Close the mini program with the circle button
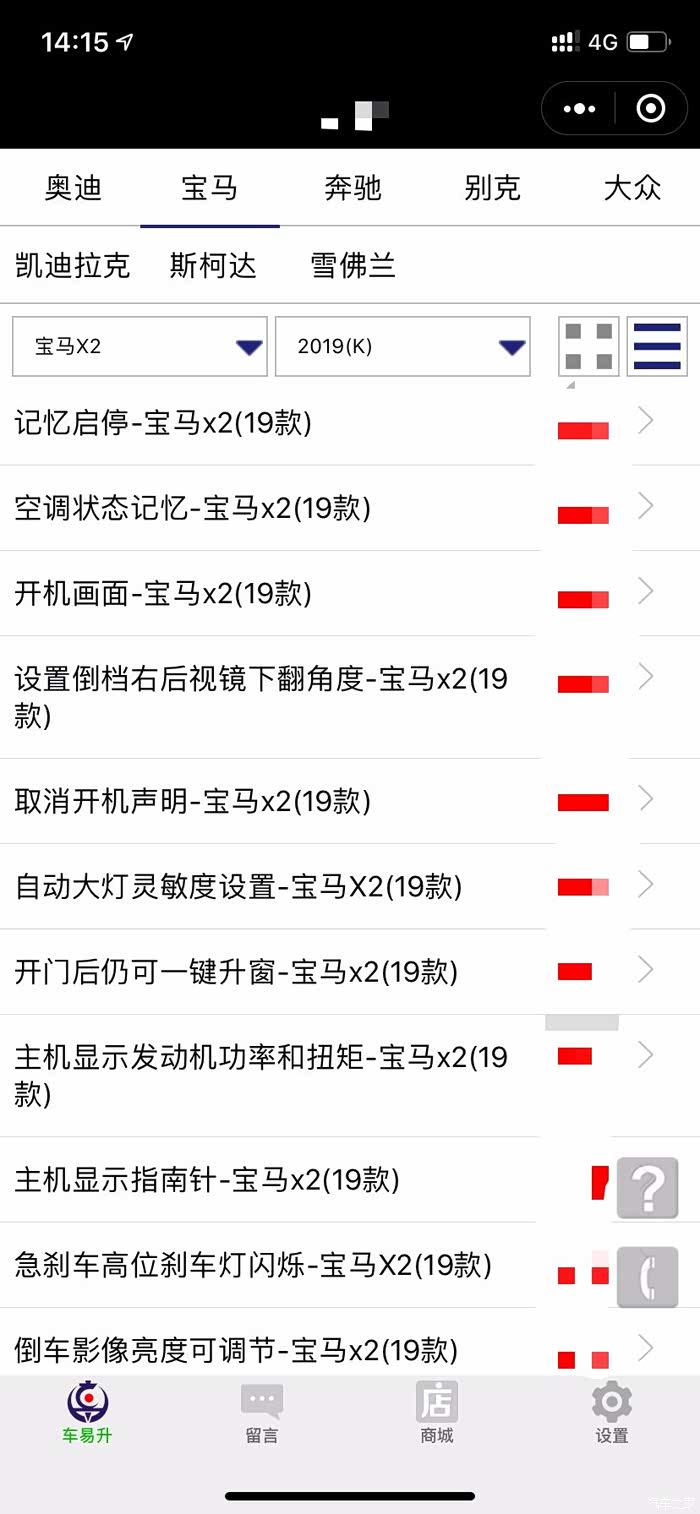The width and height of the screenshot is (700, 1514). coord(651,109)
